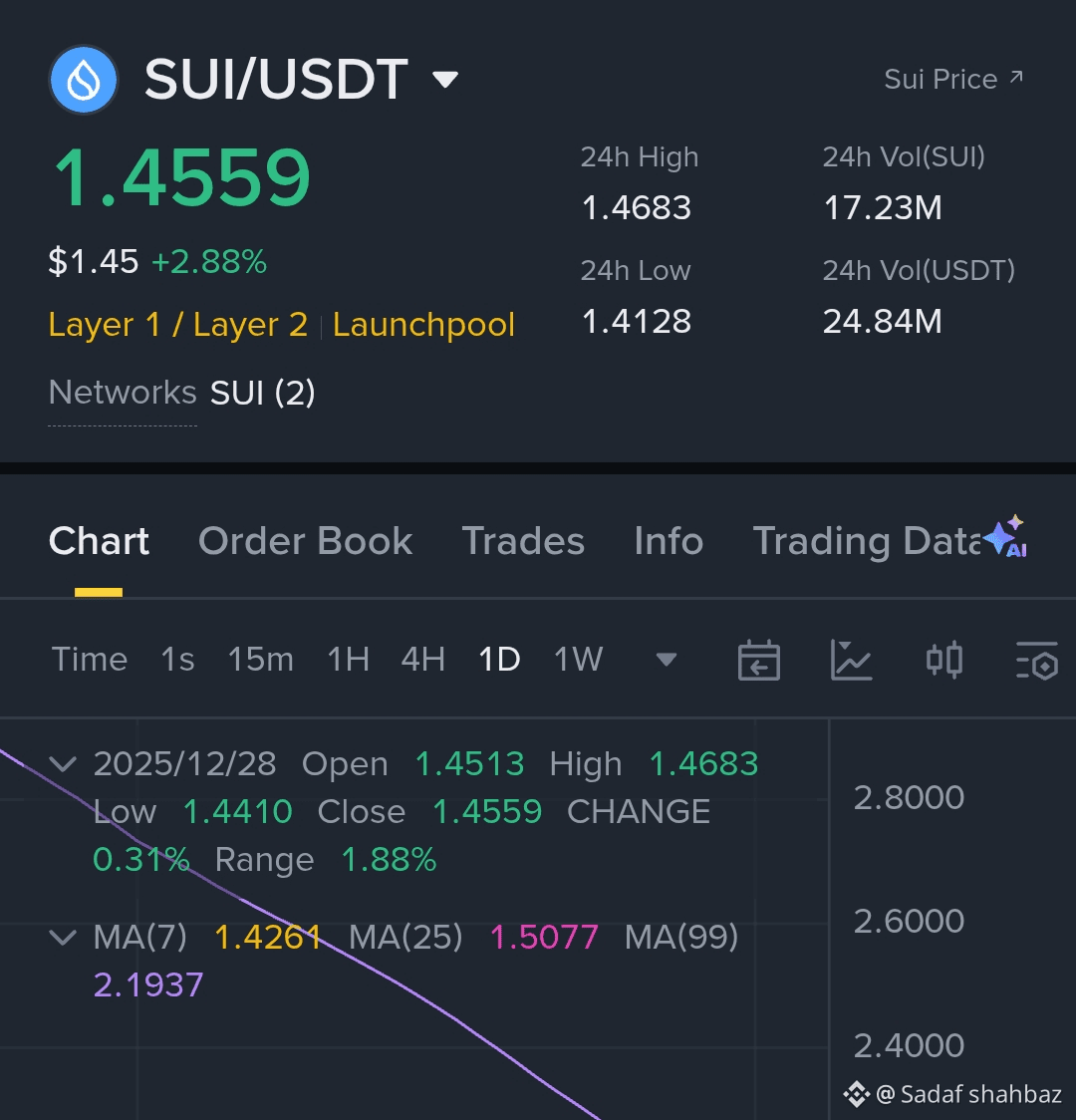Image resolution: width=1076 pixels, height=1120 pixels.
Task: Open the calendar date jump icon
Action: [x=758, y=660]
